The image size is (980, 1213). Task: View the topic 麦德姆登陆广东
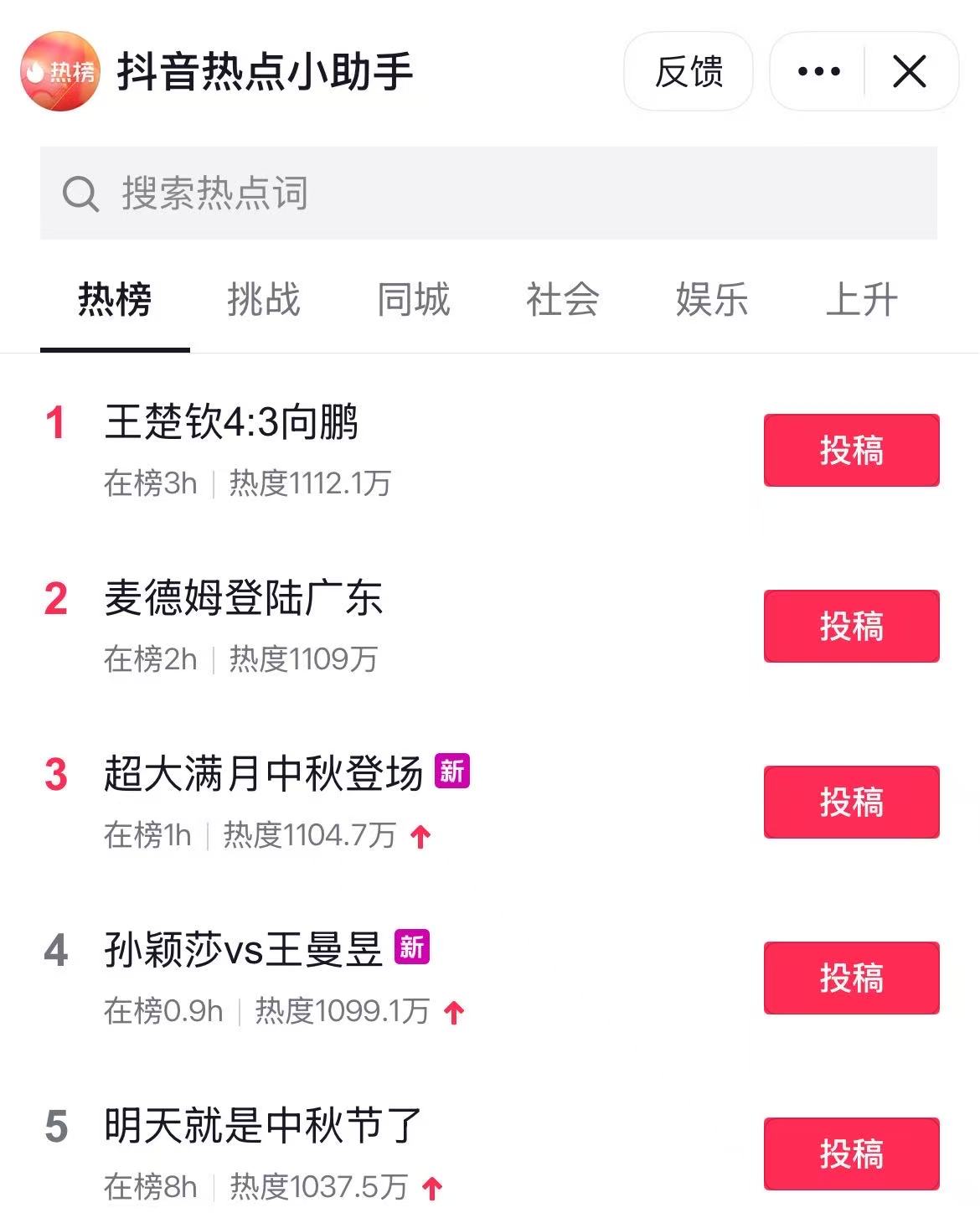click(x=244, y=598)
